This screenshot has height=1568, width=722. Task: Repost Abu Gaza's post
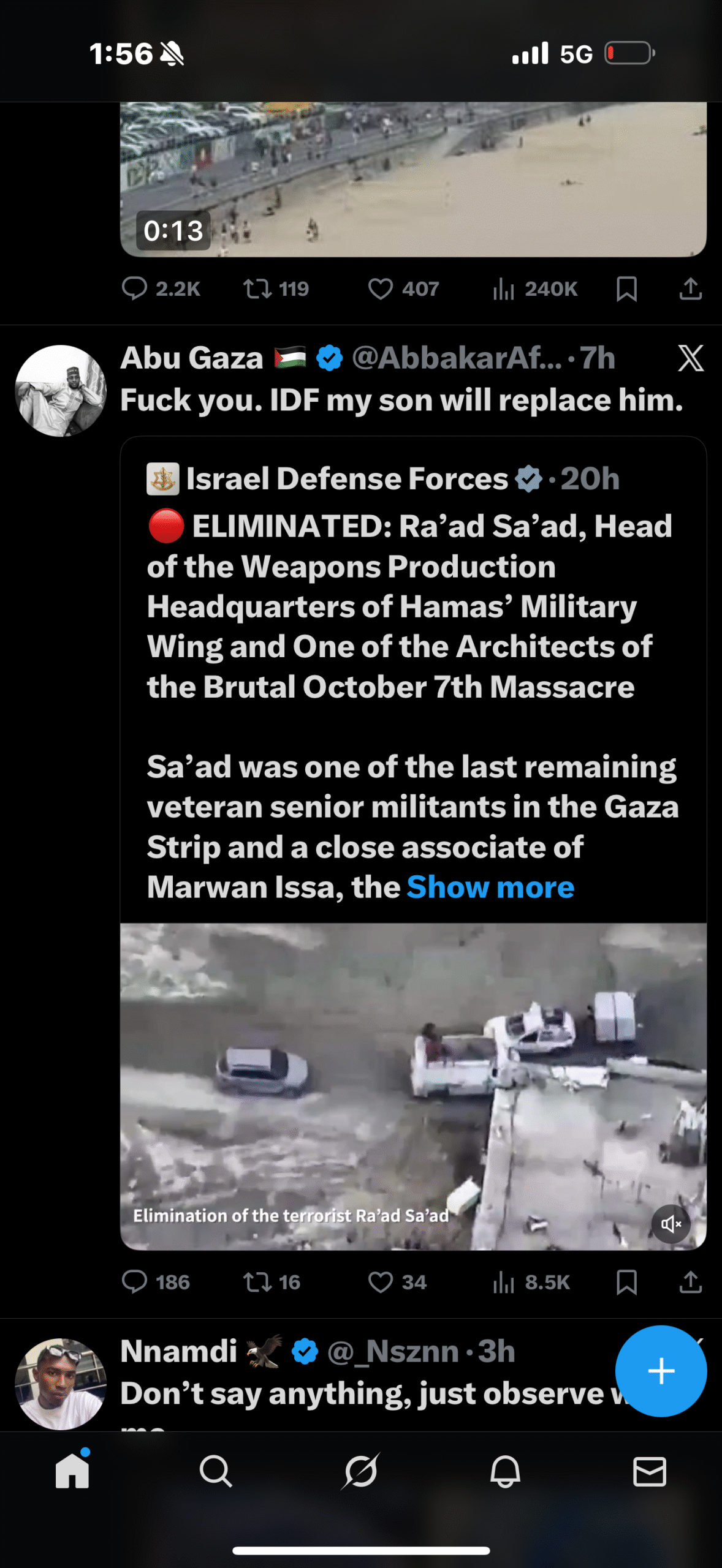click(257, 1282)
